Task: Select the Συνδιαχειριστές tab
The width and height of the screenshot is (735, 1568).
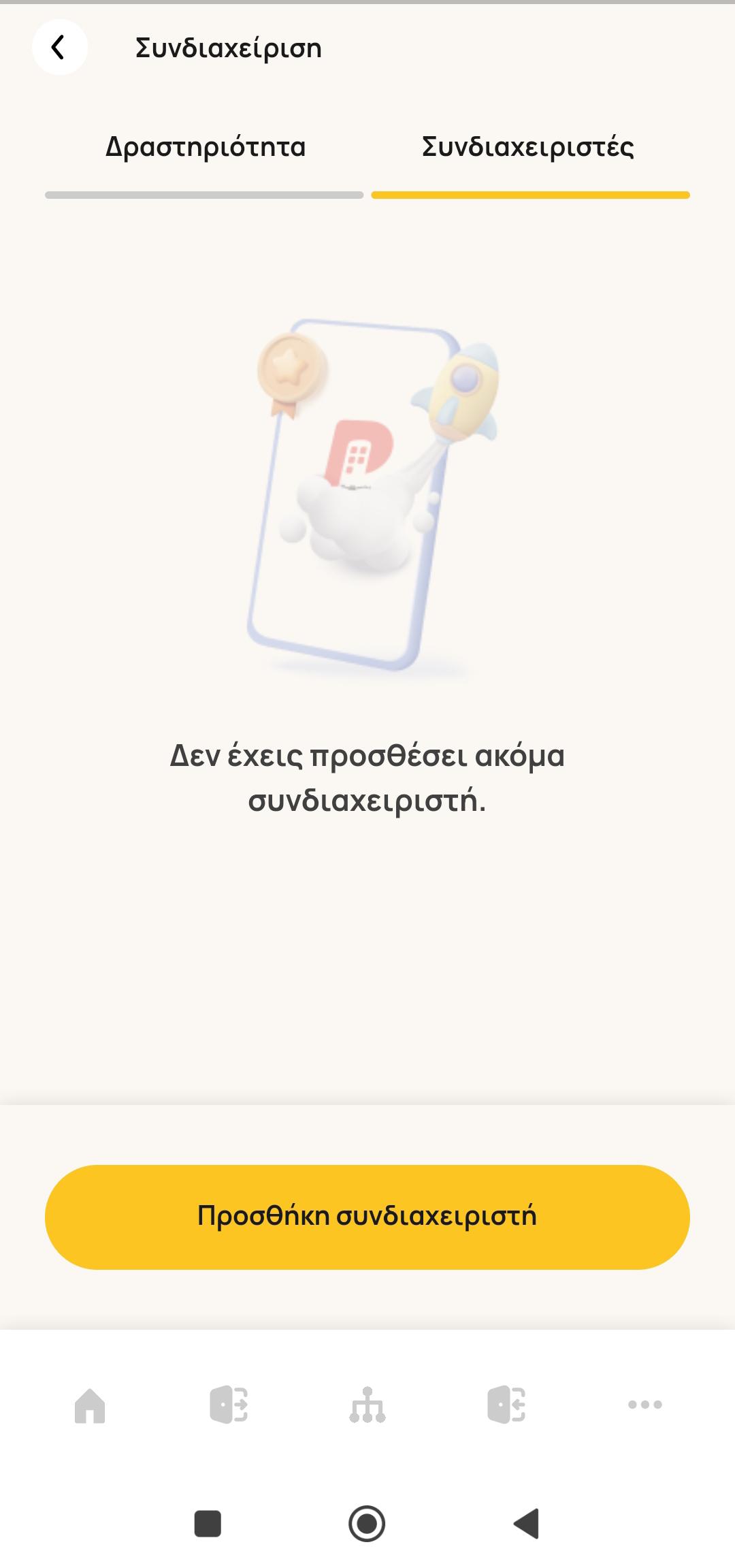Action: point(528,148)
